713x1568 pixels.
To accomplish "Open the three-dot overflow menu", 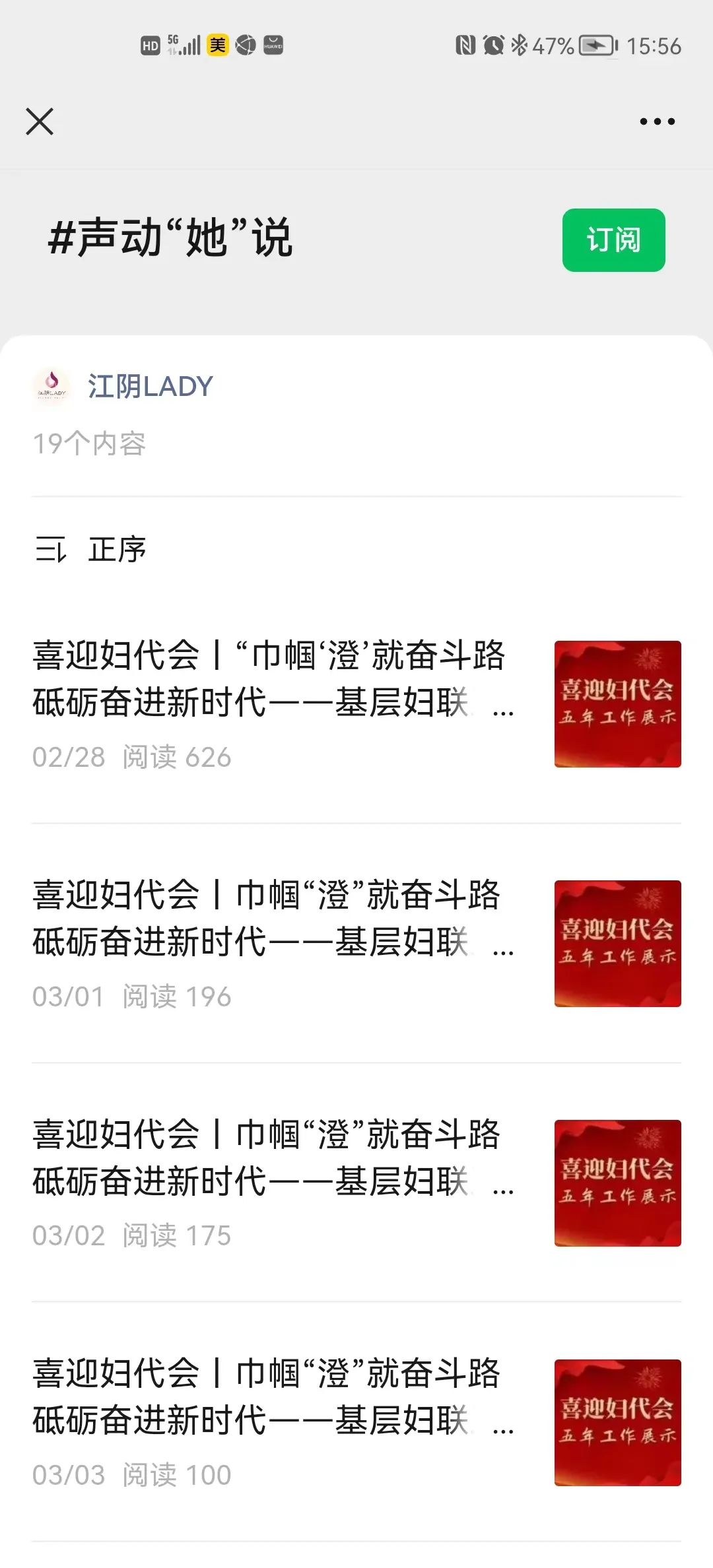I will [657, 121].
